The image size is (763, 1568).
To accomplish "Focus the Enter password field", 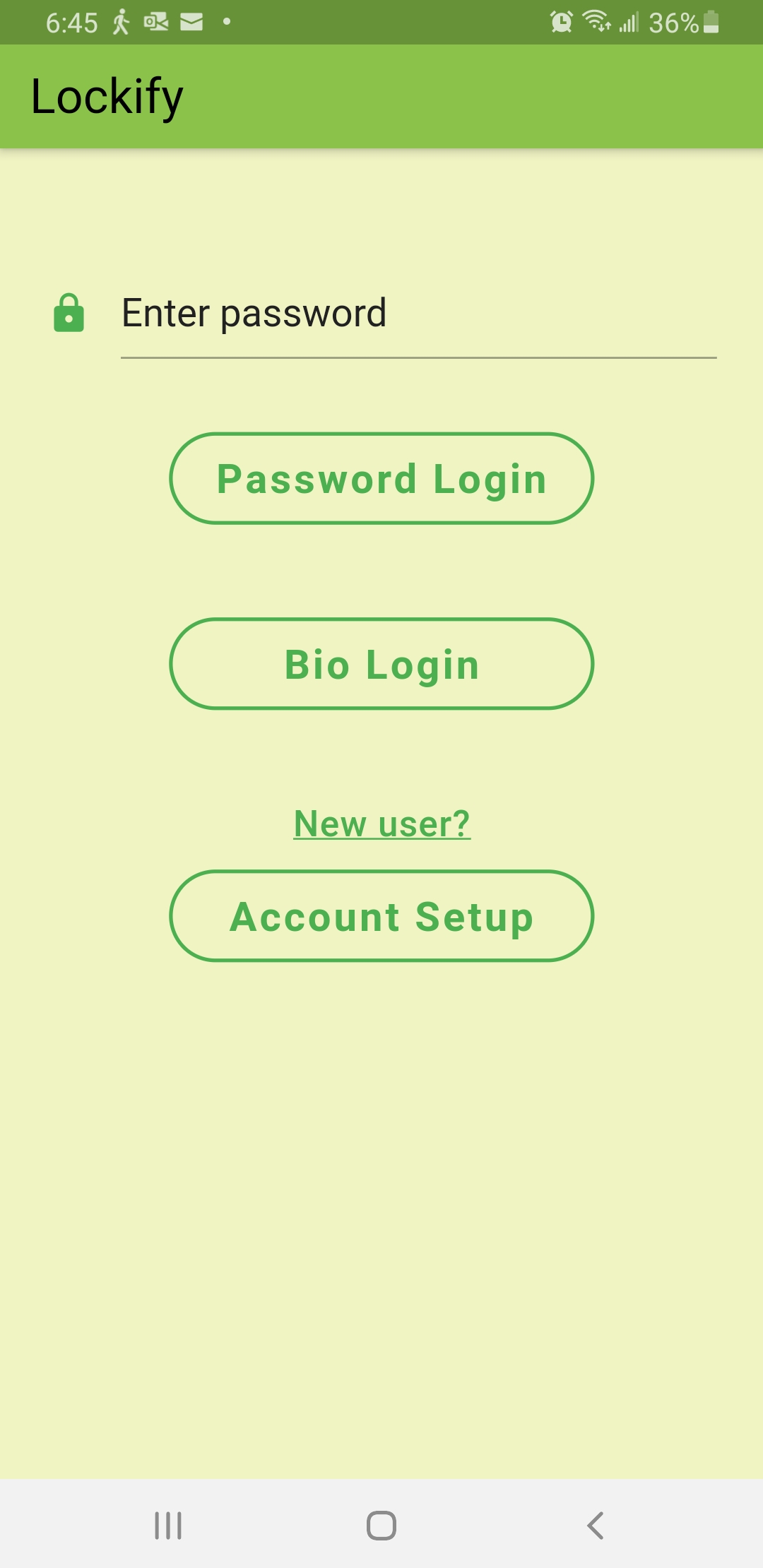I will [x=418, y=314].
